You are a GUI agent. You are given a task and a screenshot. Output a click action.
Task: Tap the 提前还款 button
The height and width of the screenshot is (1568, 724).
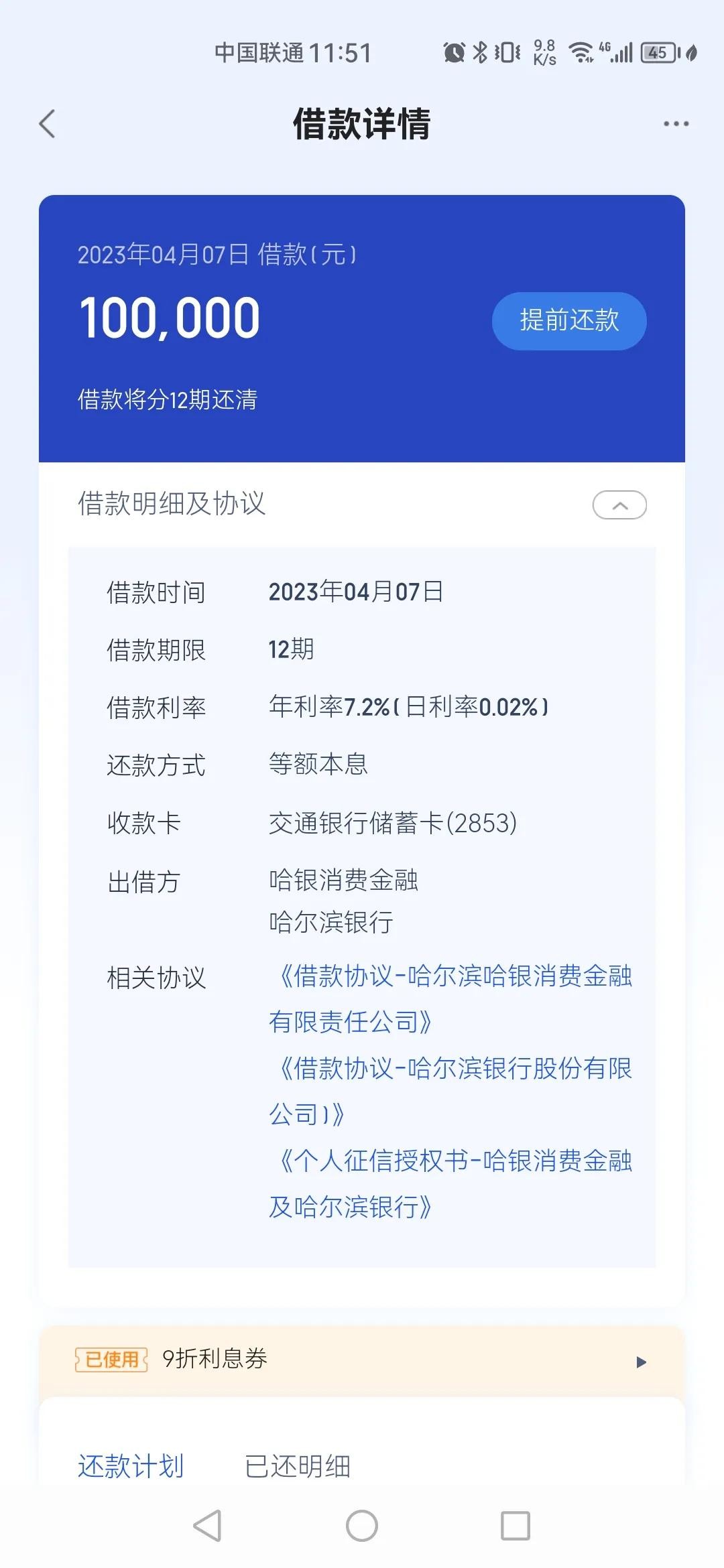(x=569, y=320)
